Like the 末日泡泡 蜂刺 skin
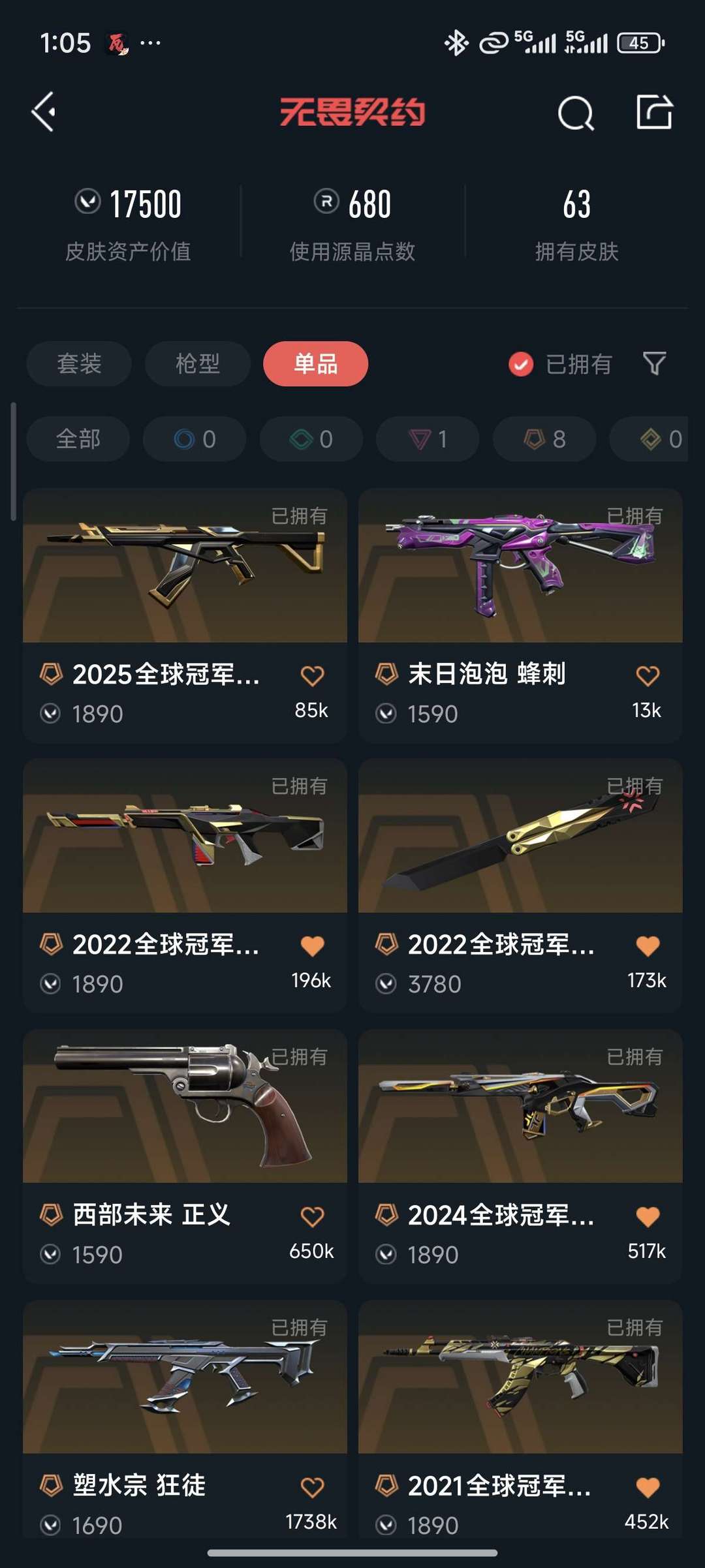 pos(648,675)
